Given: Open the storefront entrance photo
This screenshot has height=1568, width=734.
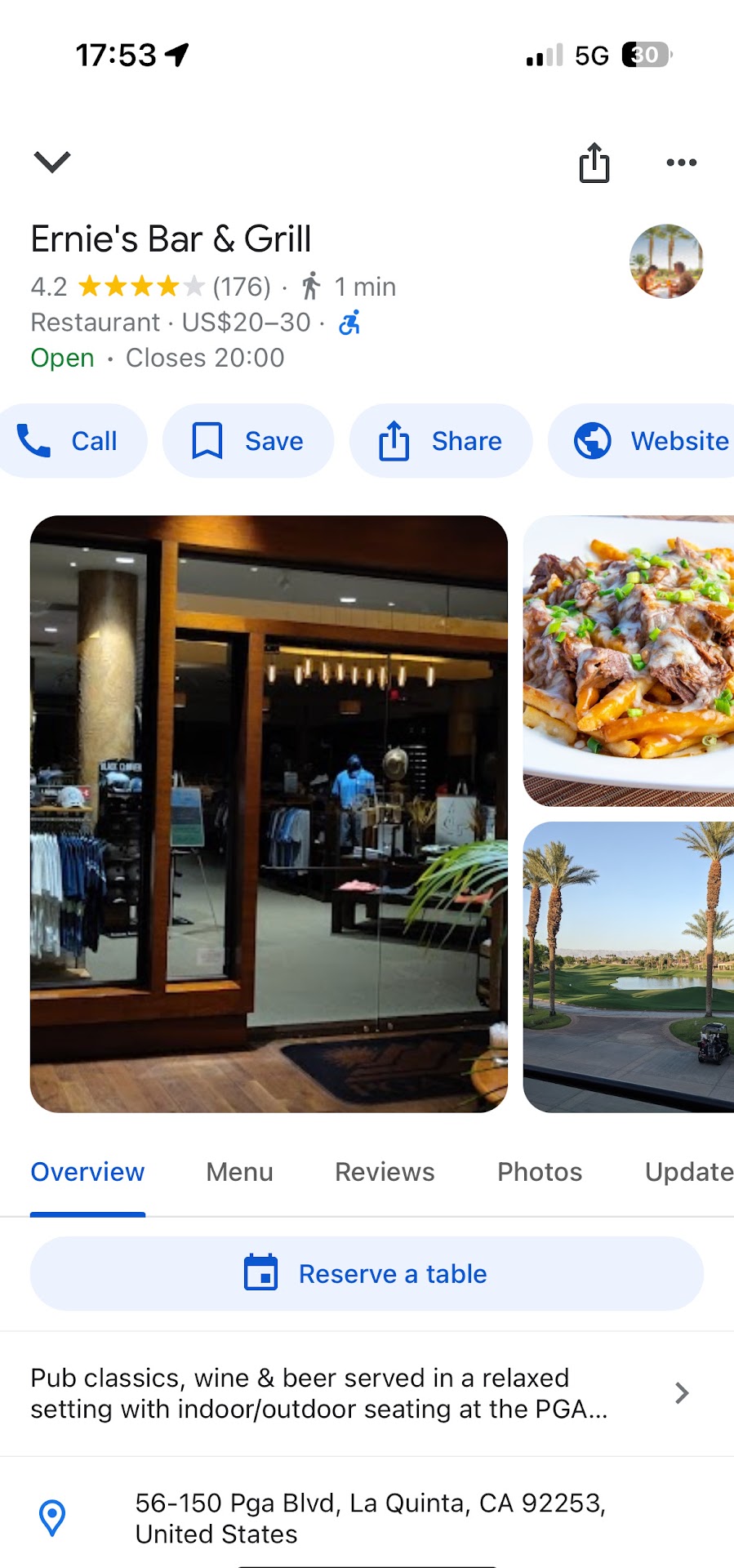Looking at the screenshot, I should coord(269,813).
